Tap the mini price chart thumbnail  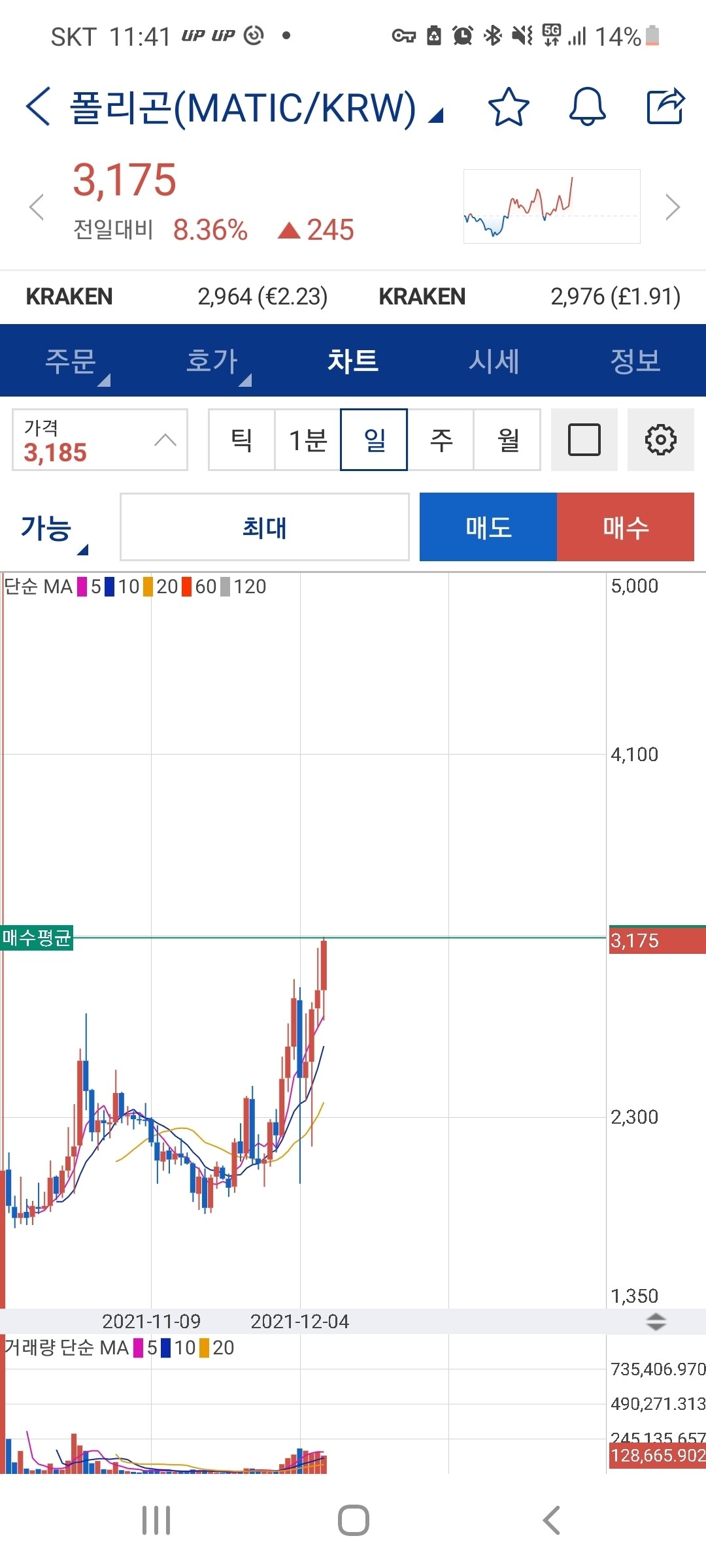552,206
